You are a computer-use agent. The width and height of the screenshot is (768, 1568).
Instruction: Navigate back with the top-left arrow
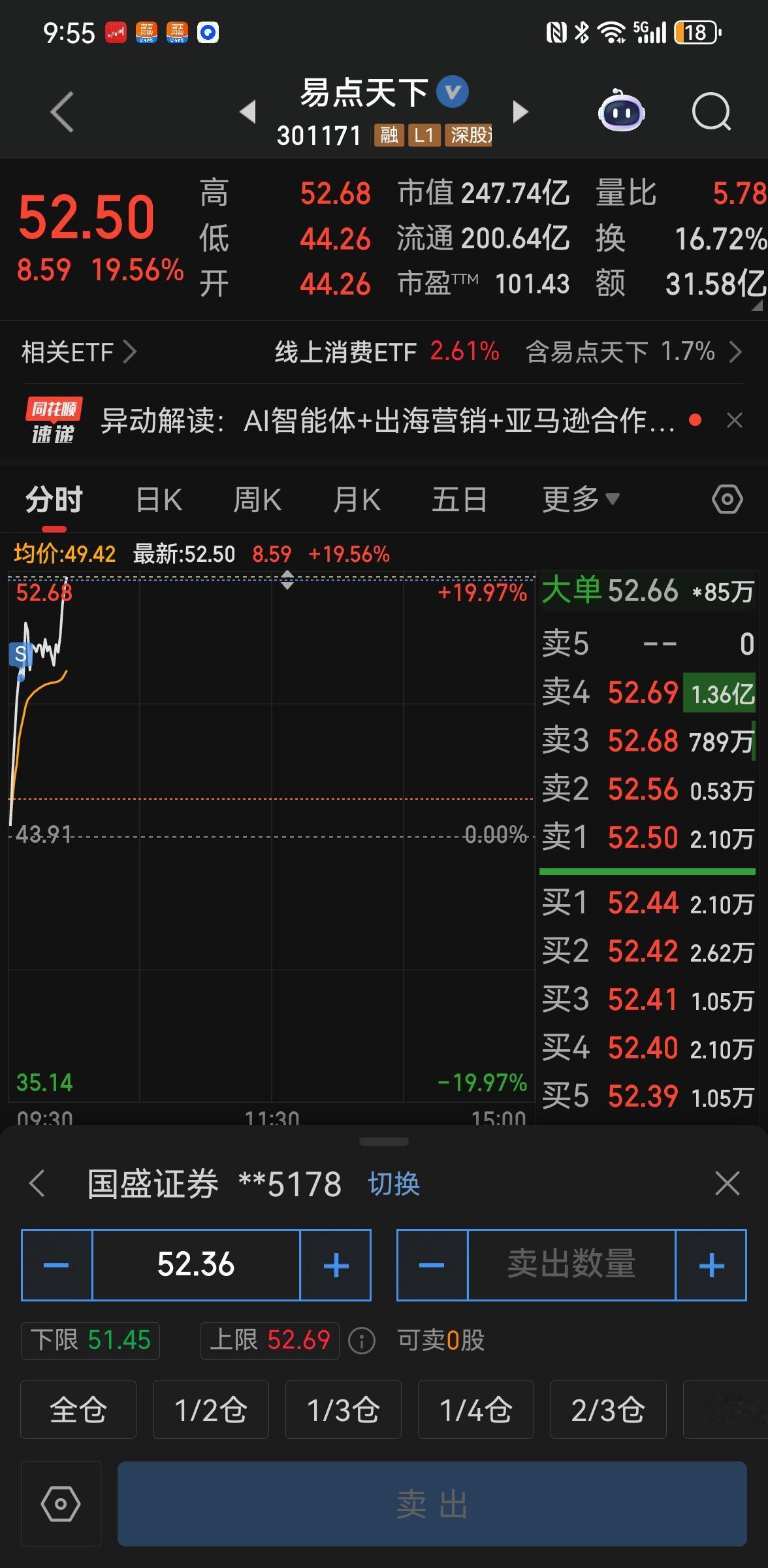coord(59,111)
